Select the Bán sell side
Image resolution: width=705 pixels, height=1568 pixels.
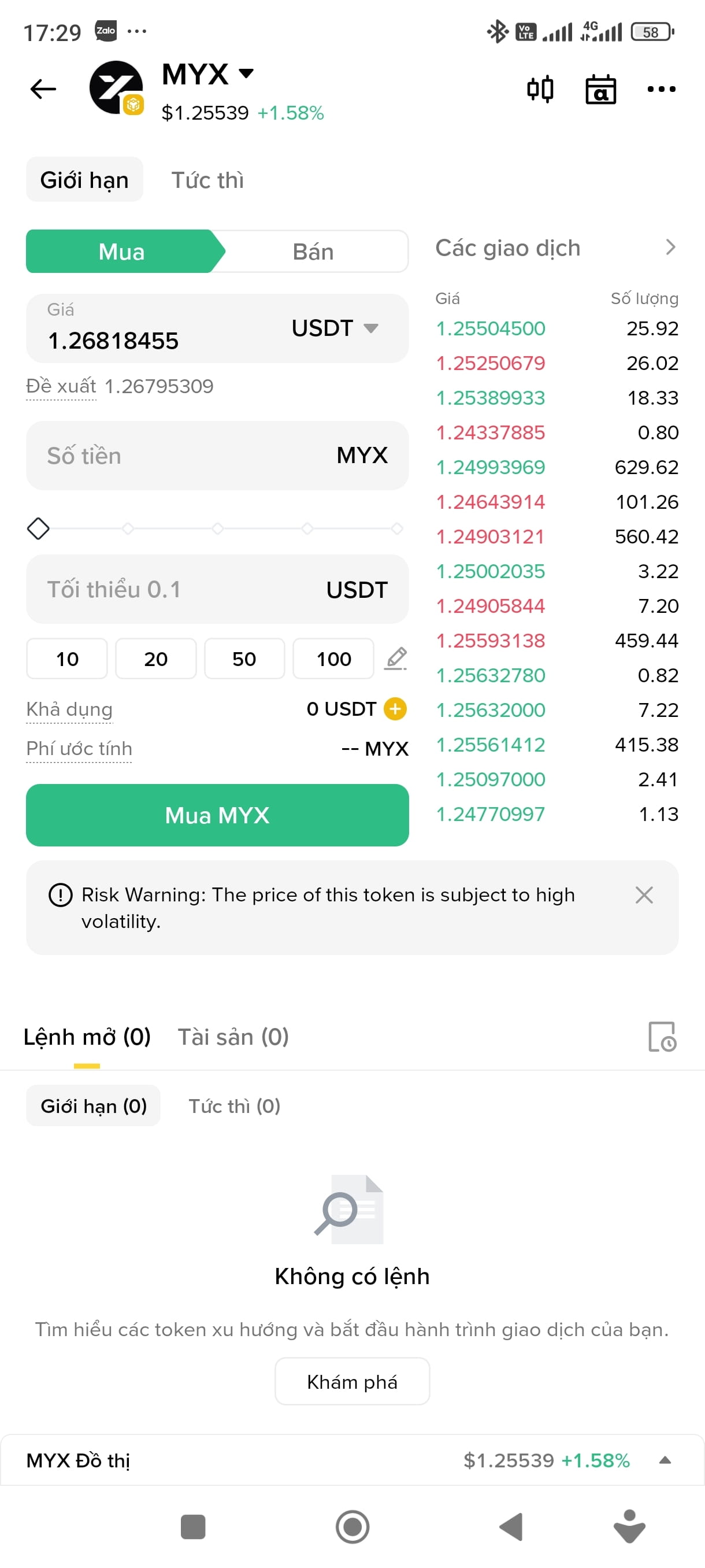[313, 252]
